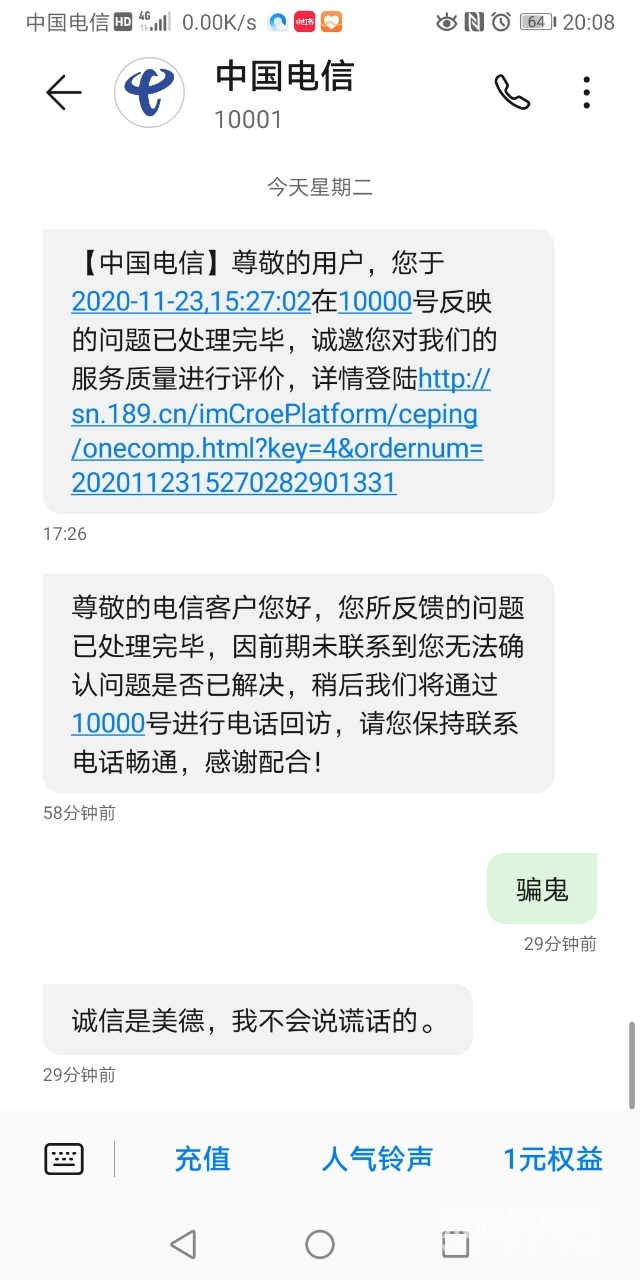This screenshot has width=640, height=1280.
Task: Tap the system back triangle button
Action: coord(183,1244)
